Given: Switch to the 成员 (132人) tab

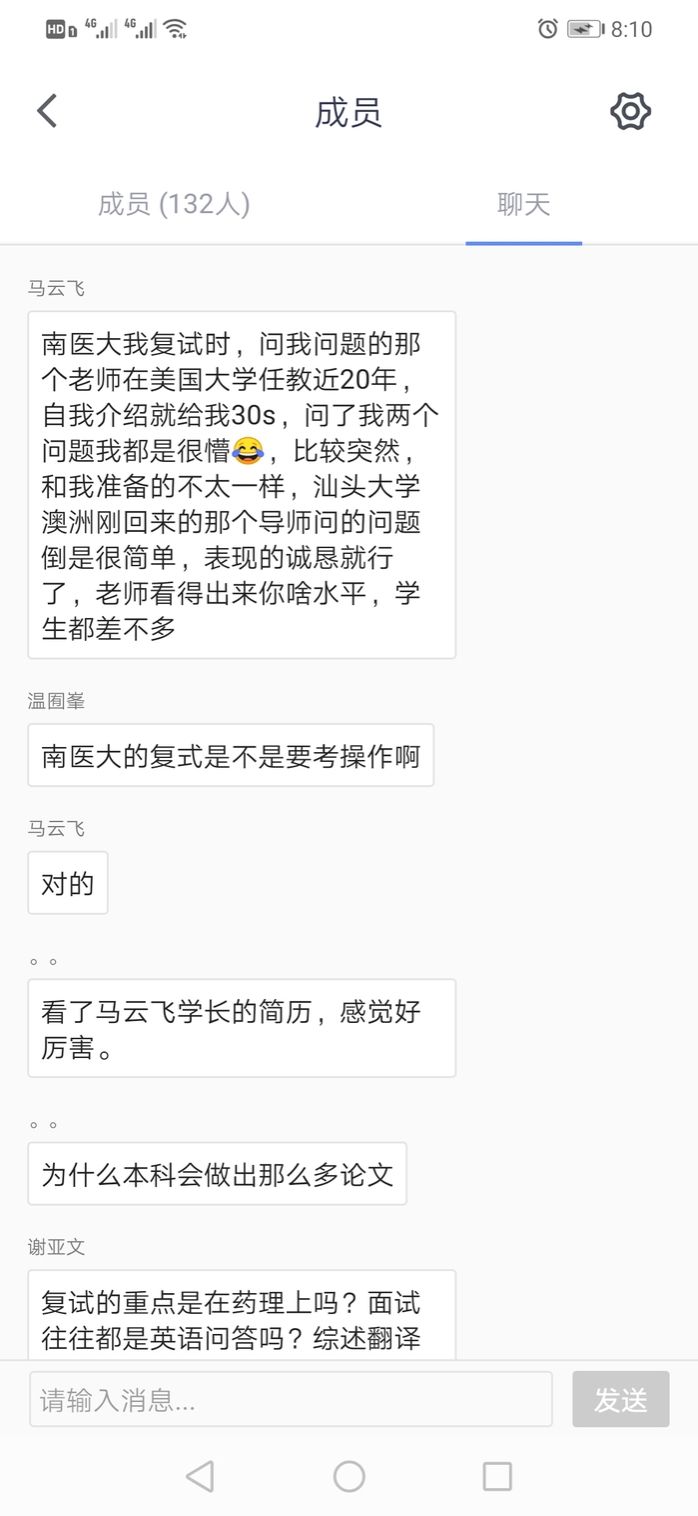Looking at the screenshot, I should [174, 205].
